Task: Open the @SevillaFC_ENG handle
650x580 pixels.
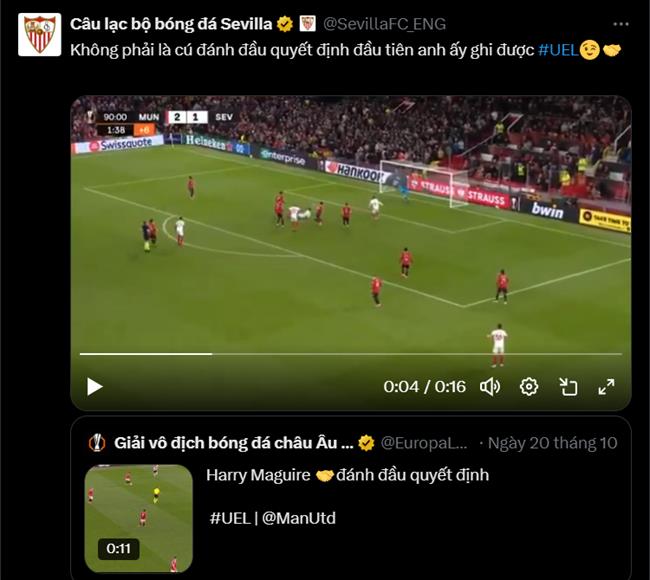Action: click(x=385, y=23)
